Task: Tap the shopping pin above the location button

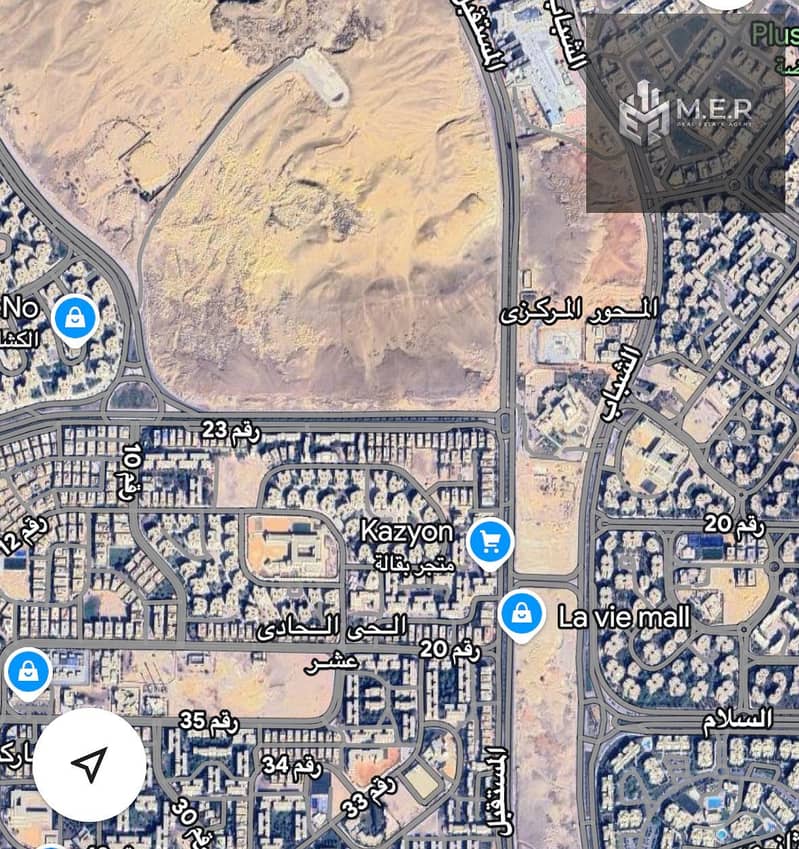Action: point(28,671)
